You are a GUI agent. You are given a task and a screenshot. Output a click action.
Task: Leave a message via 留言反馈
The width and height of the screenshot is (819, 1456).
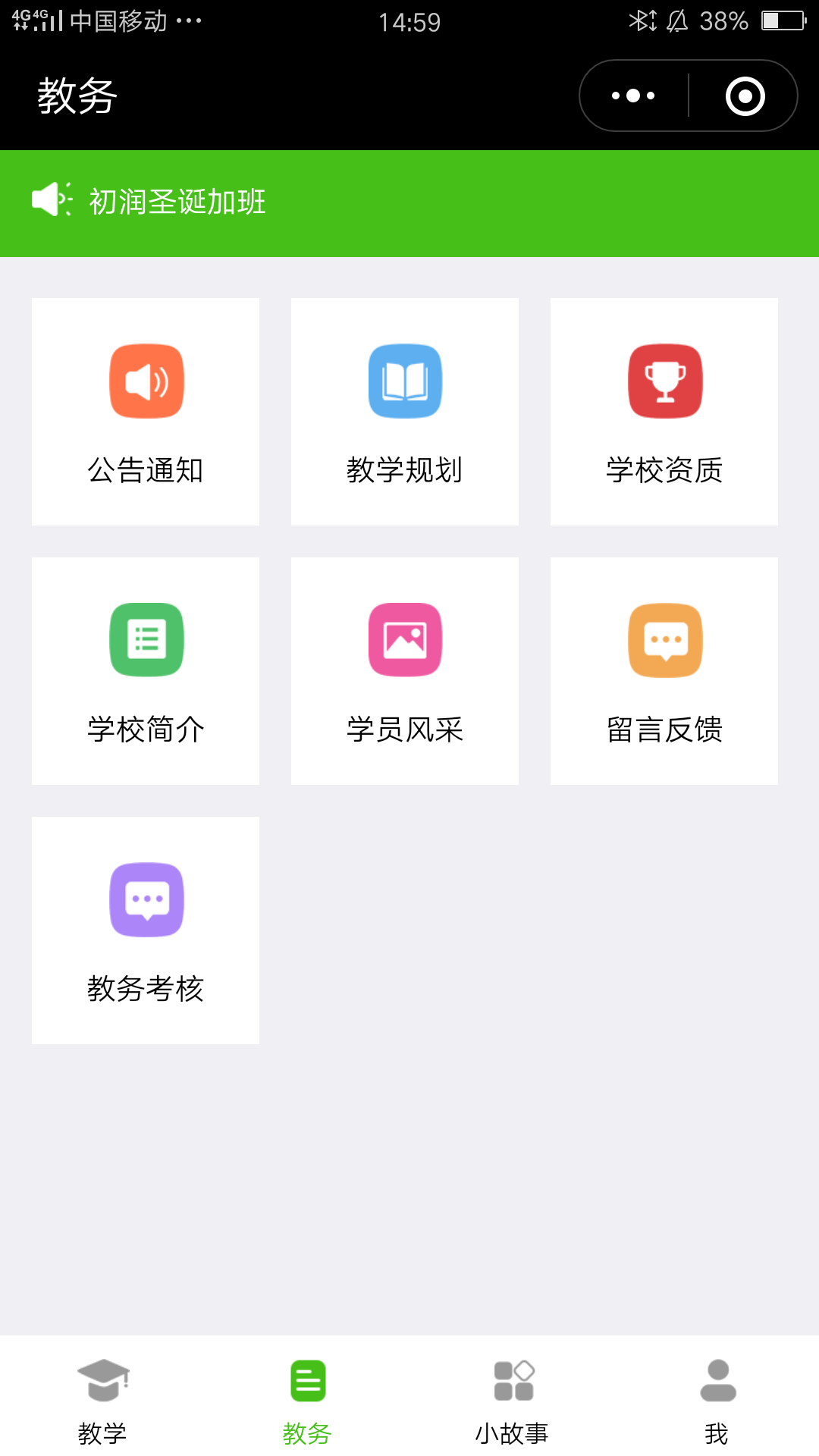click(x=664, y=671)
